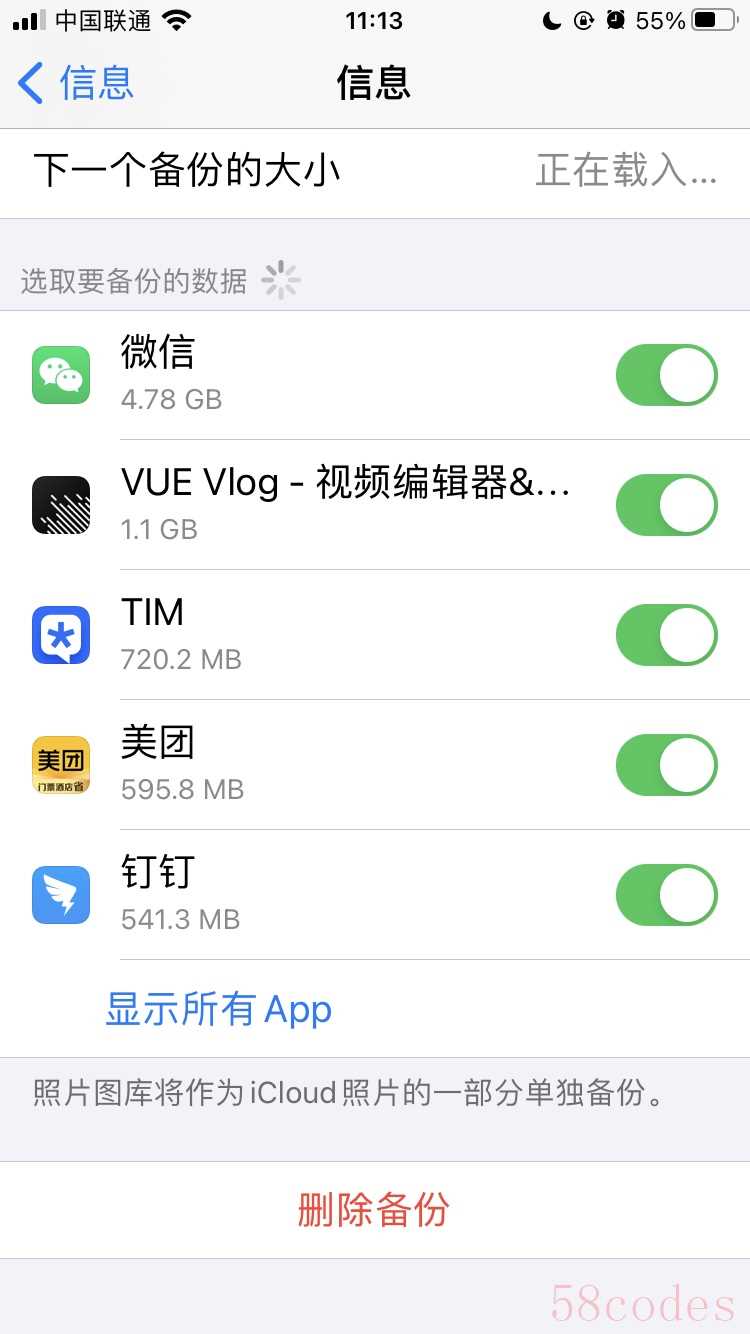Viewport: 750px width, 1334px height.
Task: Toggle the TIM backup switch
Action: [x=666, y=635]
